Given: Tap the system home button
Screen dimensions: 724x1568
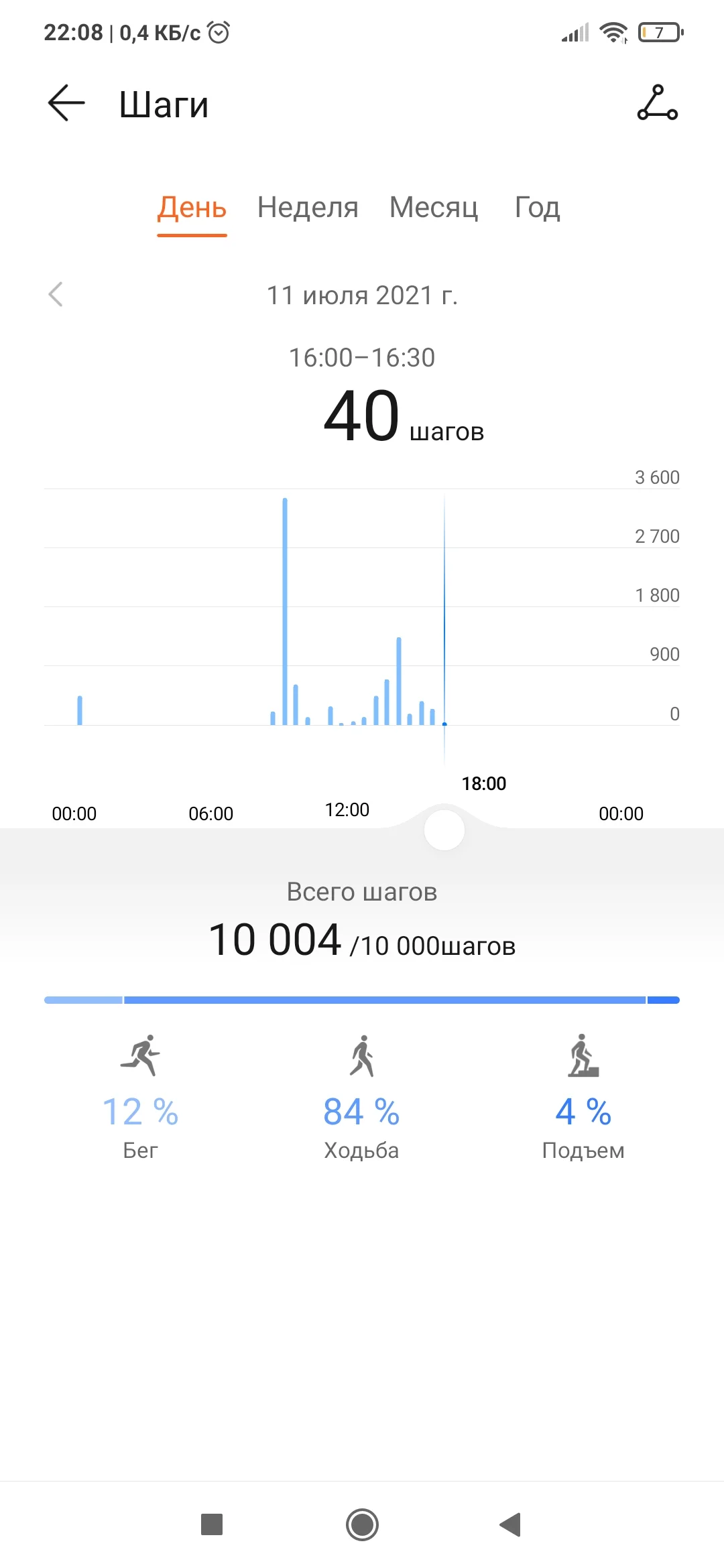Looking at the screenshot, I should 362,1525.
